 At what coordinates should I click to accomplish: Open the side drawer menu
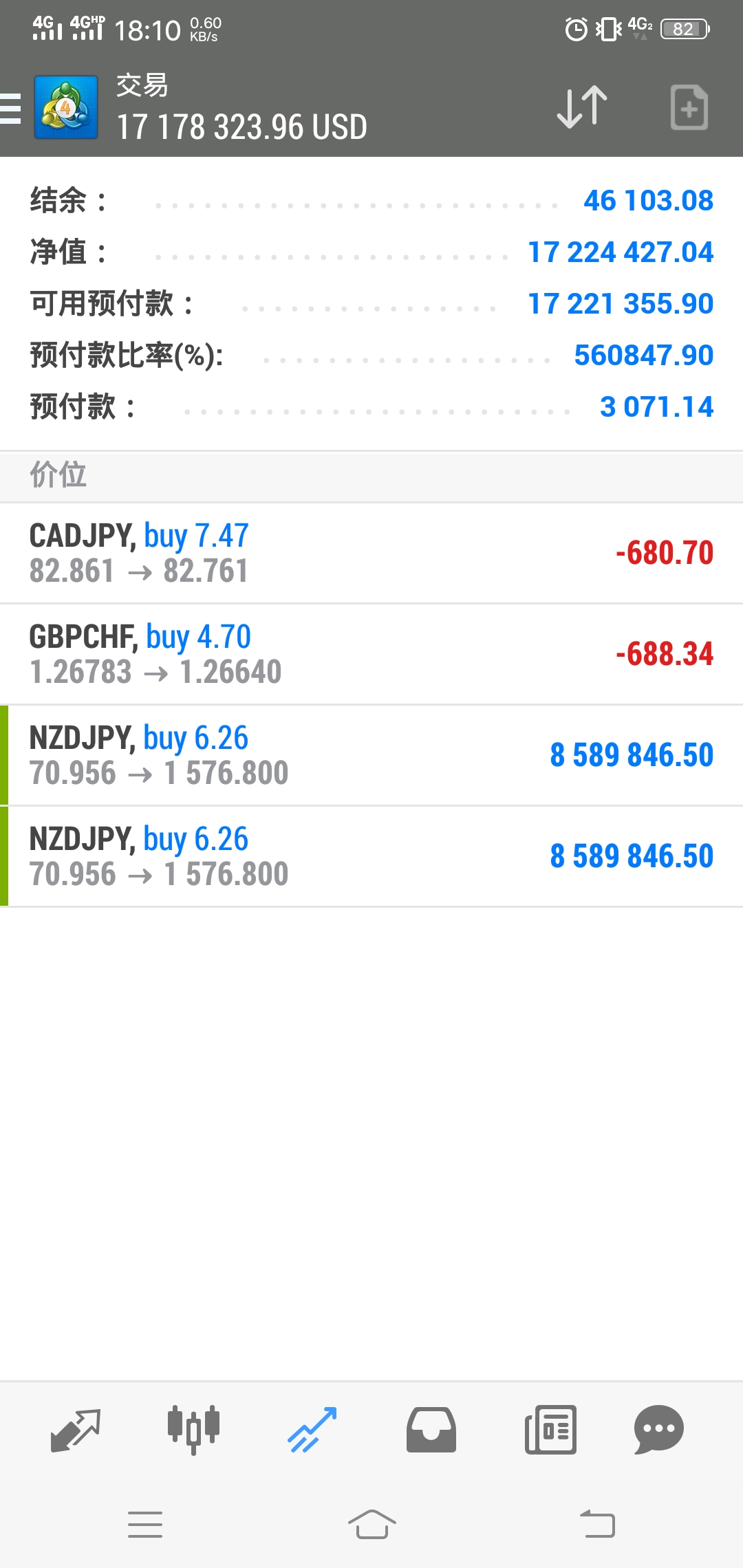[x=11, y=108]
